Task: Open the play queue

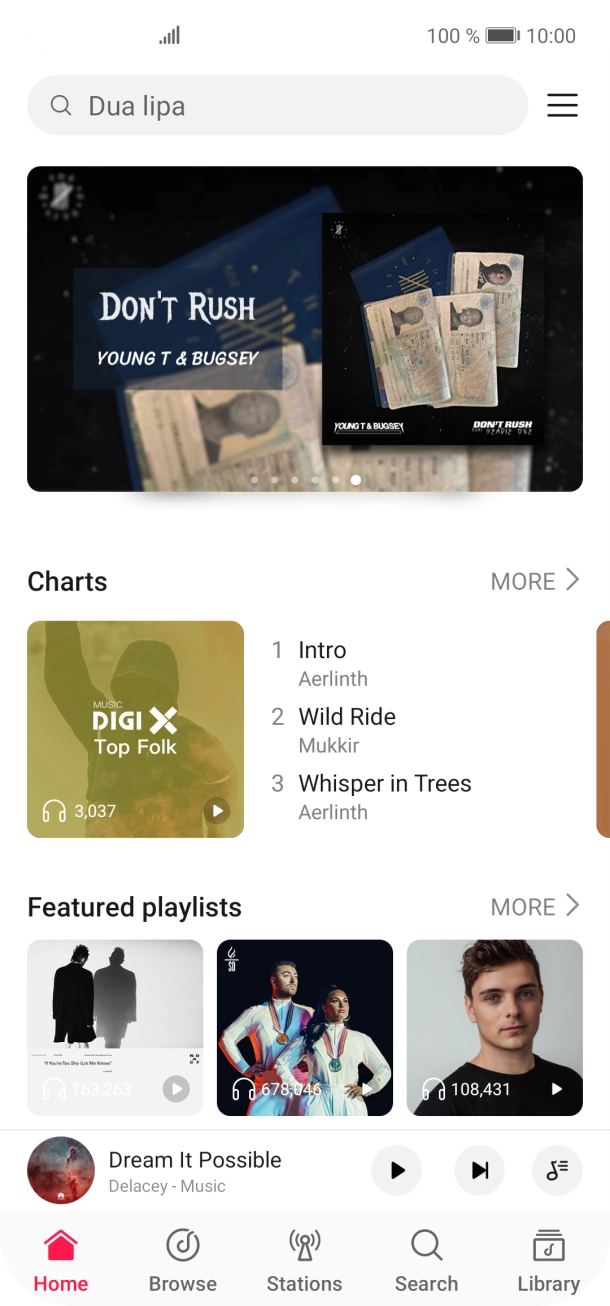Action: click(x=557, y=1170)
